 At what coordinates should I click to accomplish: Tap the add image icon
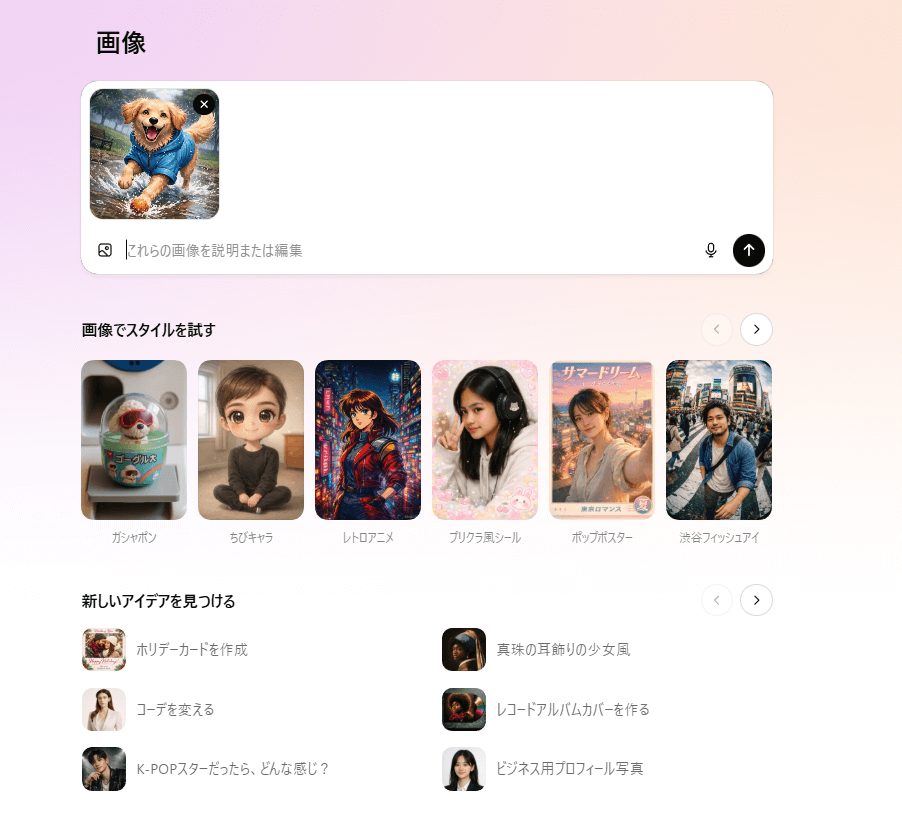[x=105, y=250]
